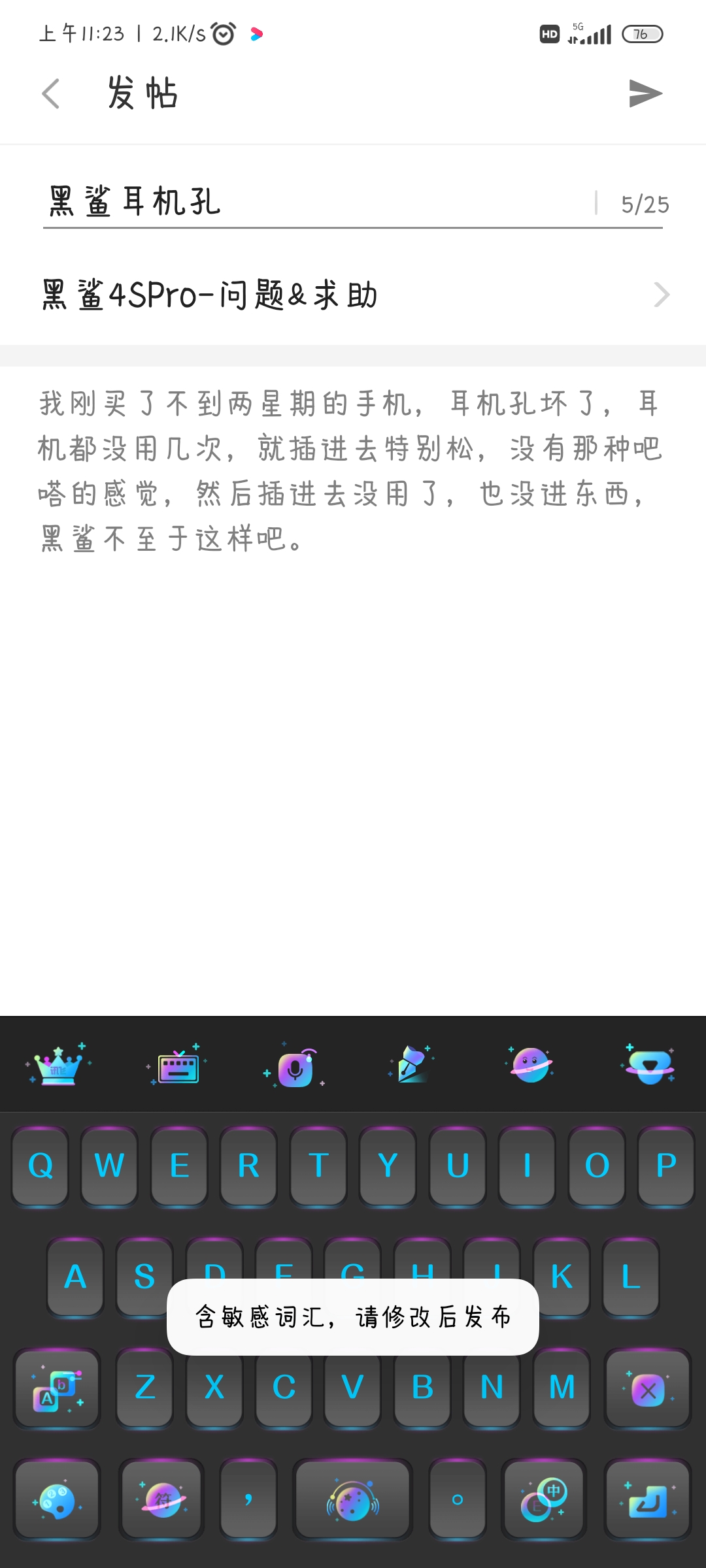This screenshot has width=706, height=1568.
Task: Tap the keyboard enter key
Action: pyautogui.click(x=648, y=1499)
